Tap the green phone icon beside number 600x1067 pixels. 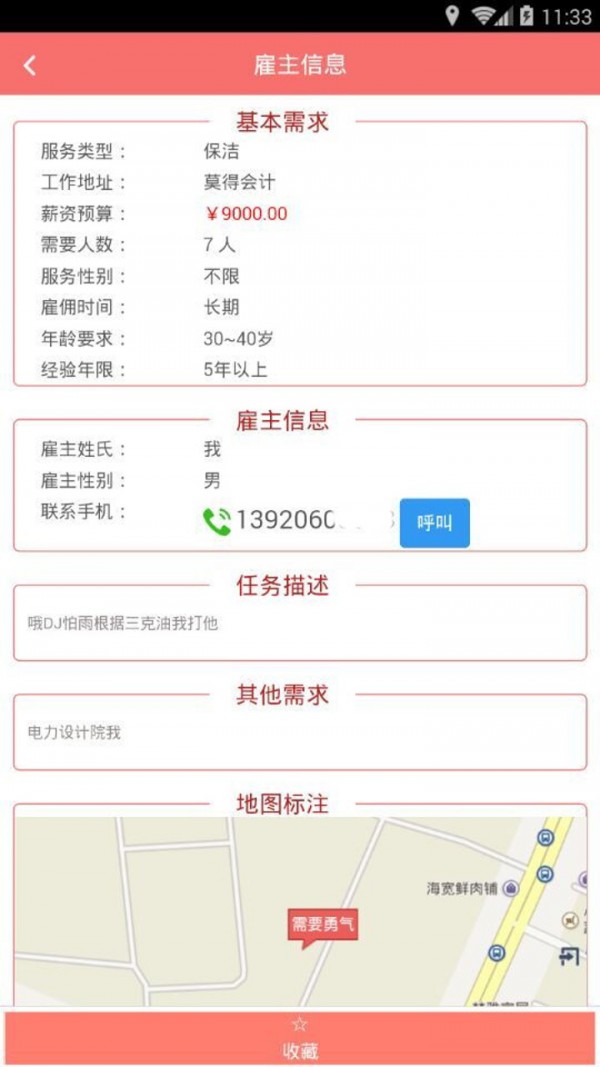pyautogui.click(x=216, y=521)
